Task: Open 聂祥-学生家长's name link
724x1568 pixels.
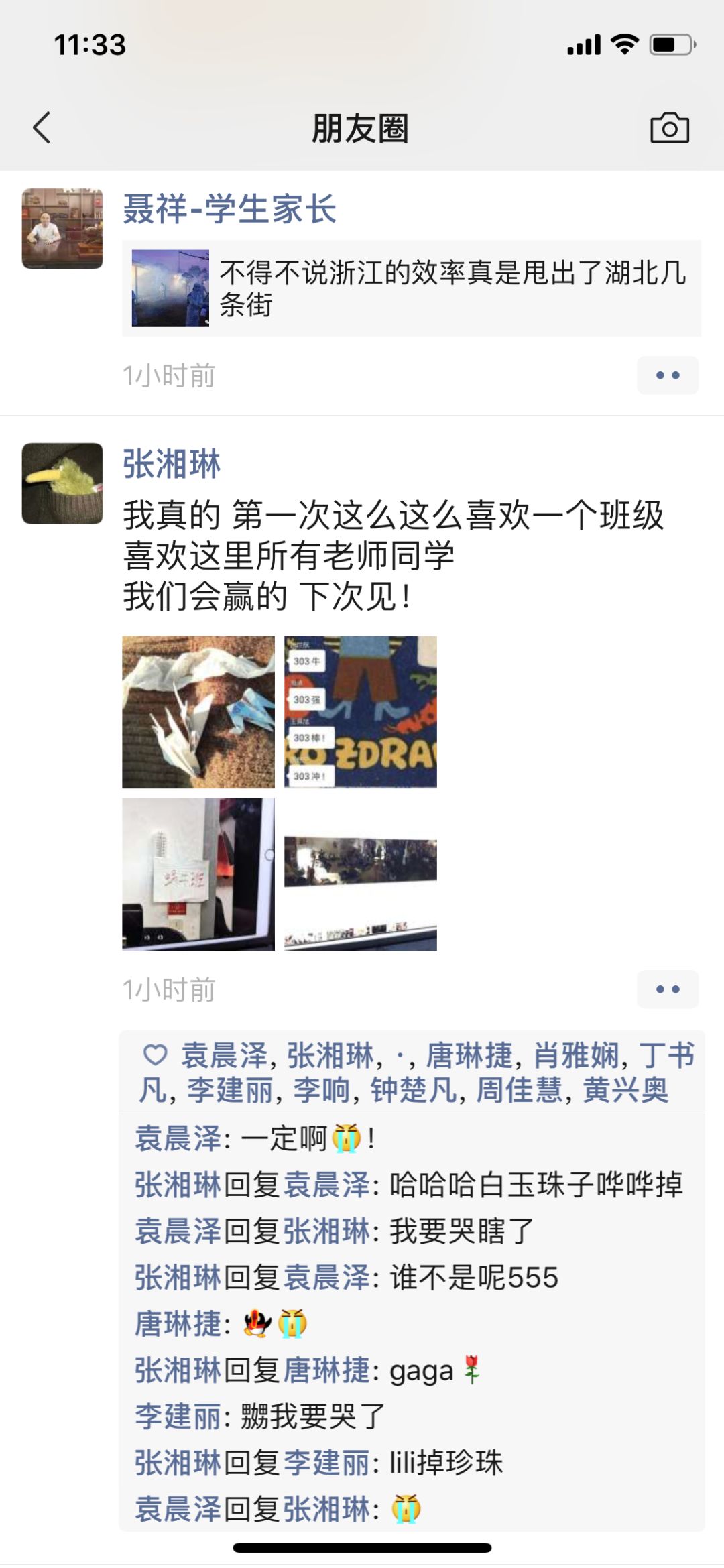Action: coord(229,209)
